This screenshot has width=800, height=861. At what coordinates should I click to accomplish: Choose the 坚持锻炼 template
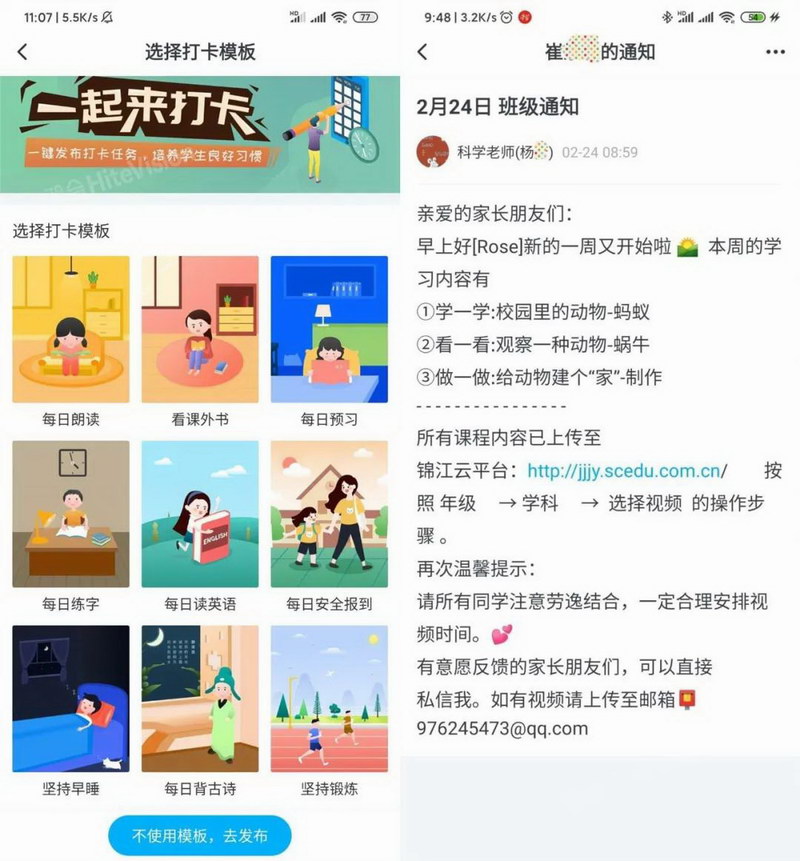(x=329, y=699)
